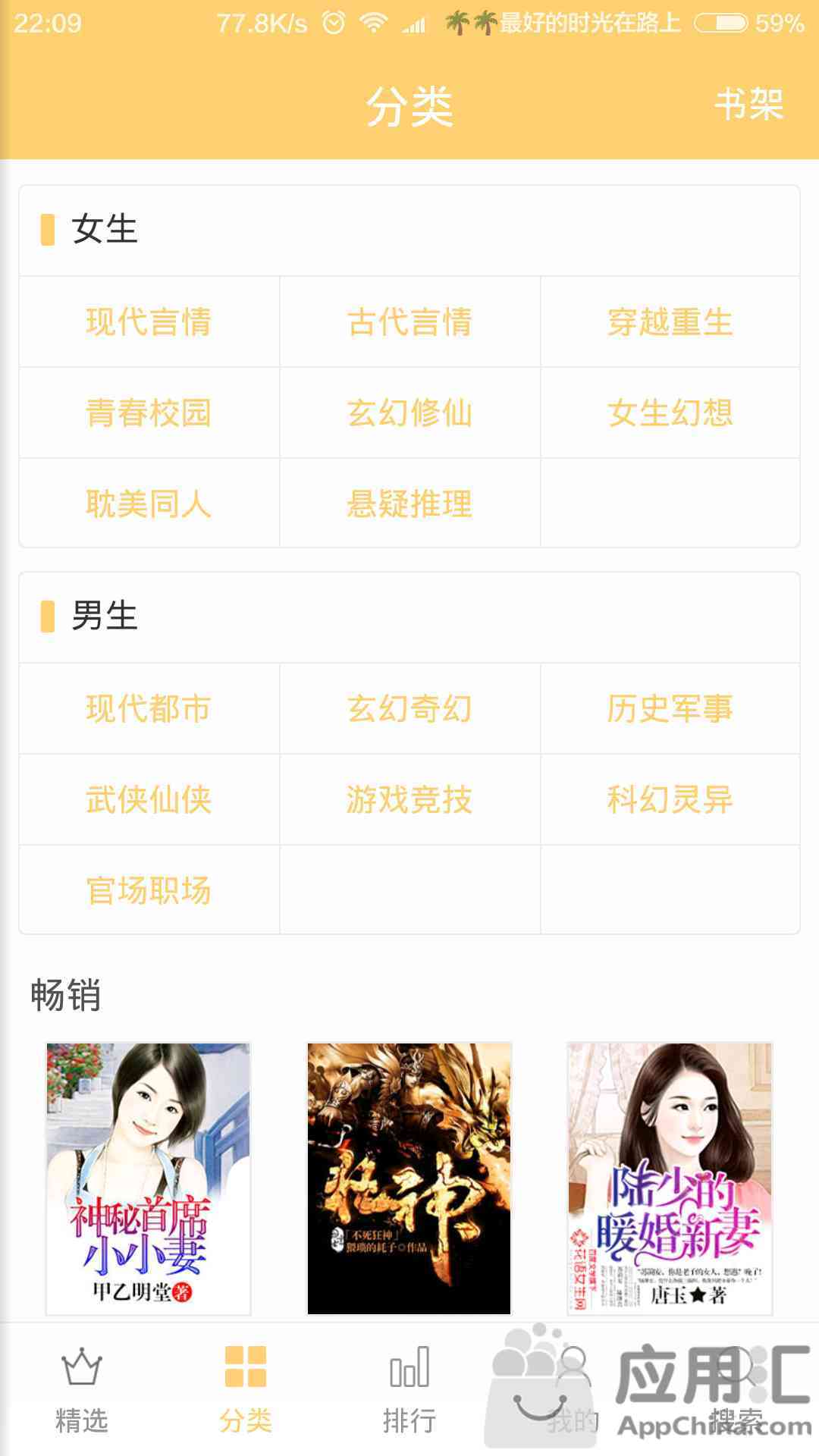Open 书架 bookshelf from header
819x1456 pixels.
(748, 104)
